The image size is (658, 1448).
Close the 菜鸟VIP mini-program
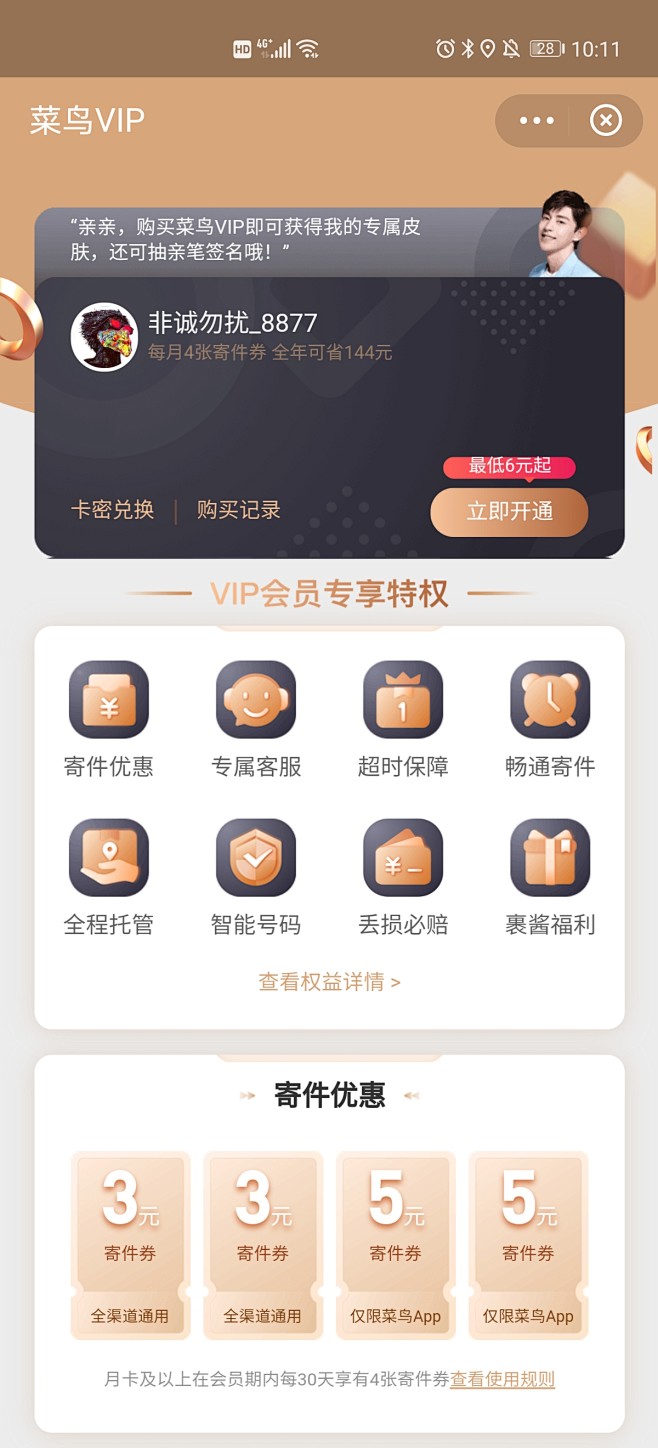tap(605, 121)
